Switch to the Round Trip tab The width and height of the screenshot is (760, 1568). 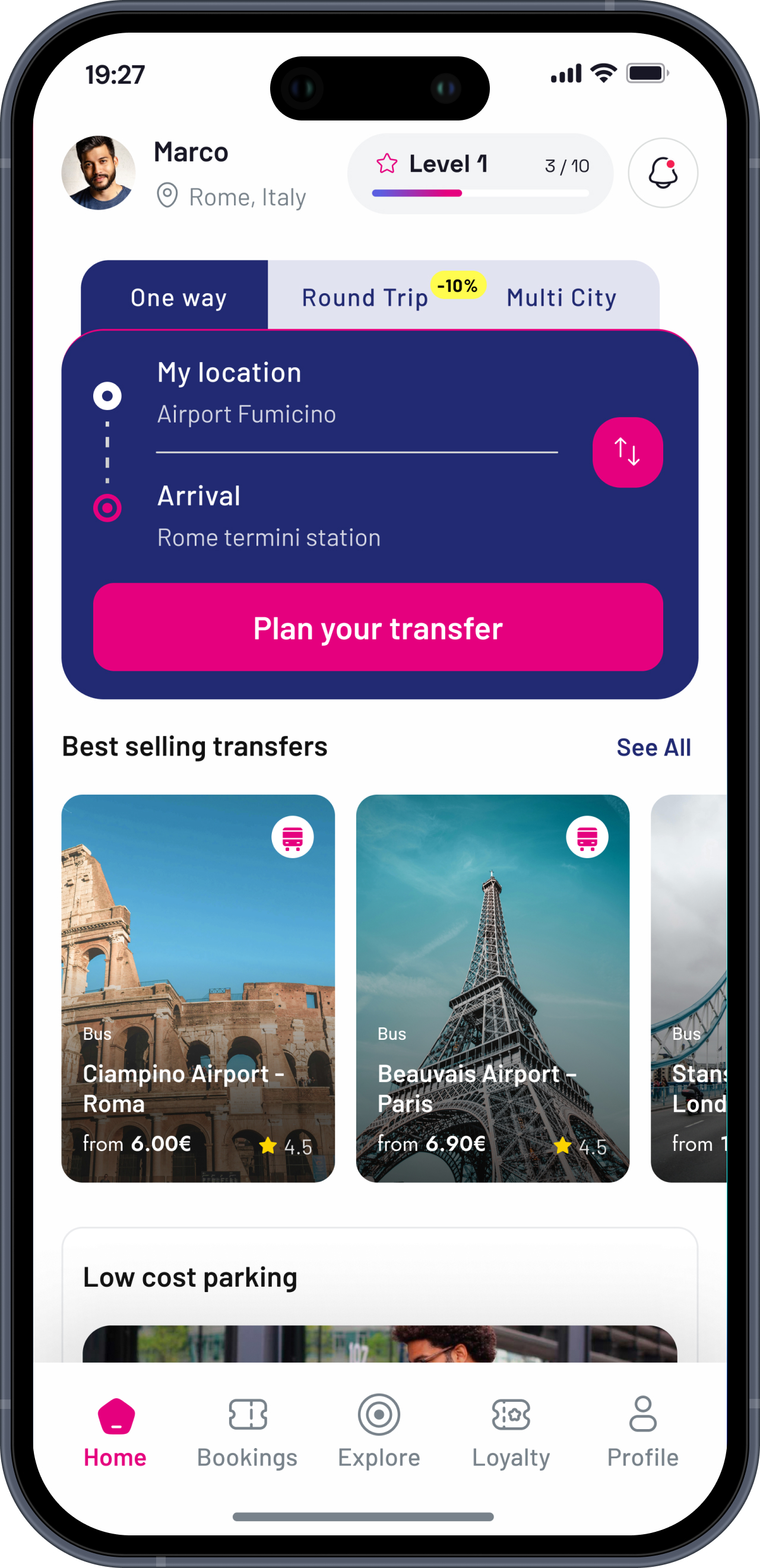[365, 298]
